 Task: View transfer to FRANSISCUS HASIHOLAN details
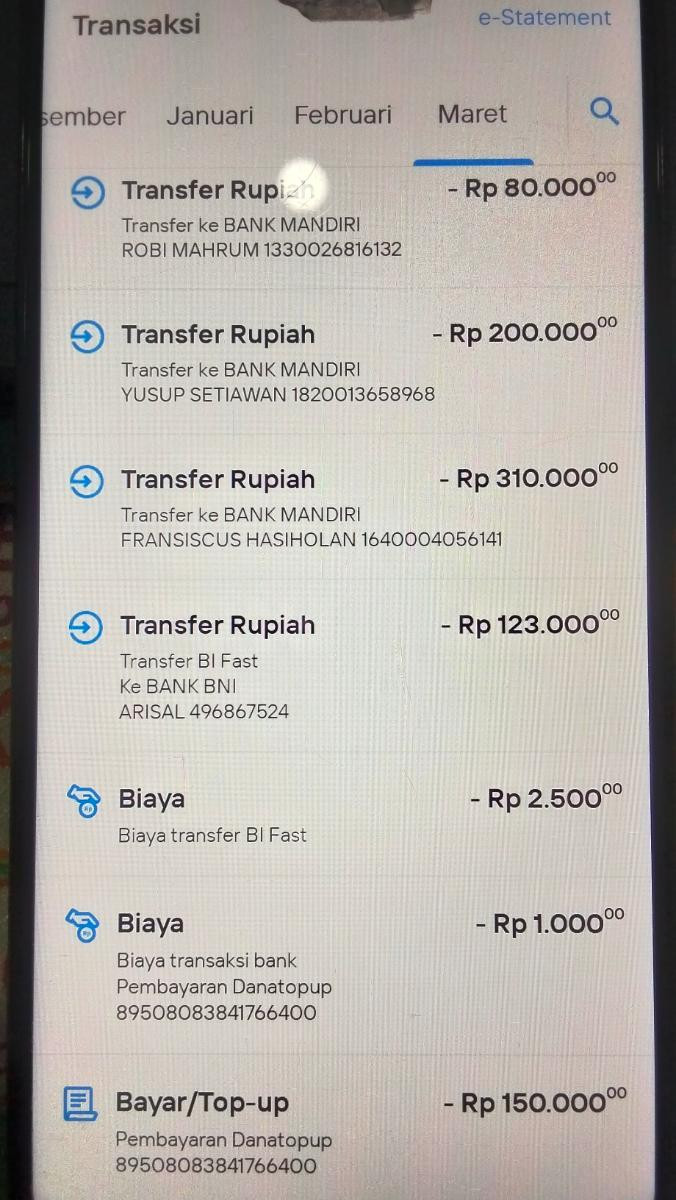point(343,508)
